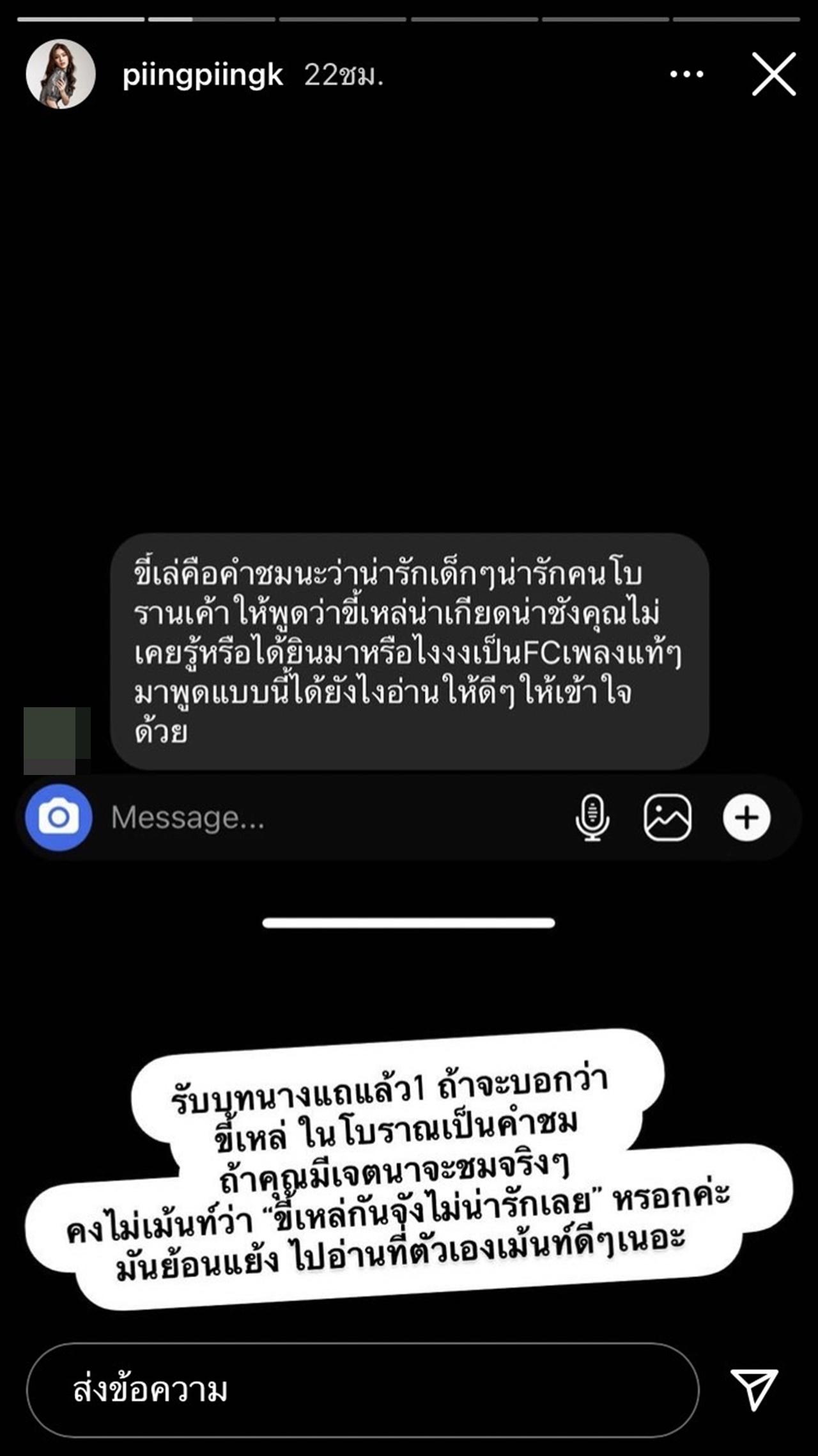
Task: Tap the piingpiingk username
Action: (x=202, y=75)
